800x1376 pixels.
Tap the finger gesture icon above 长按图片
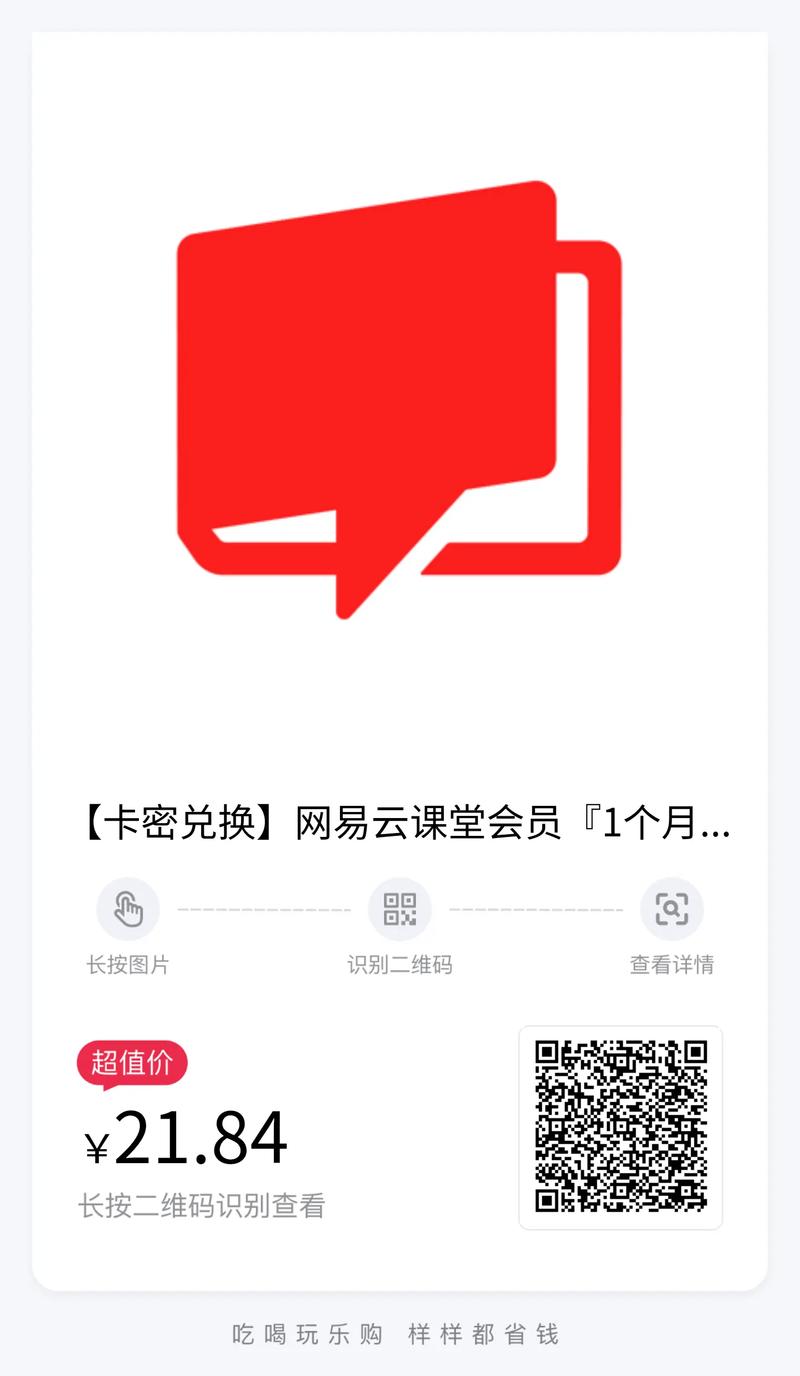tap(127, 908)
